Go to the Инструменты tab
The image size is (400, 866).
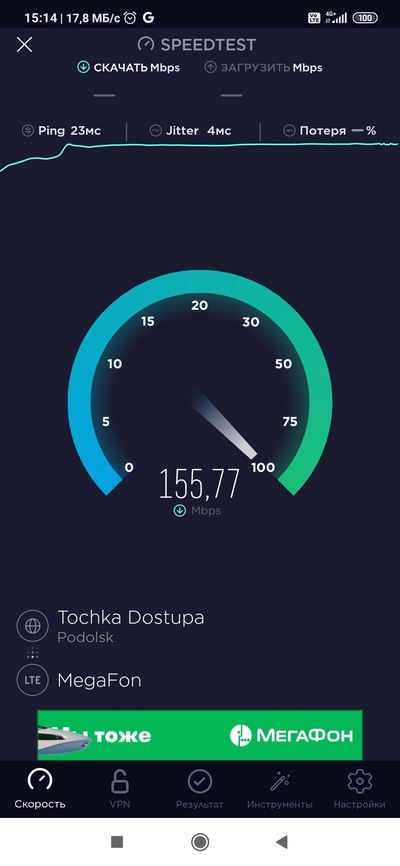click(x=280, y=789)
